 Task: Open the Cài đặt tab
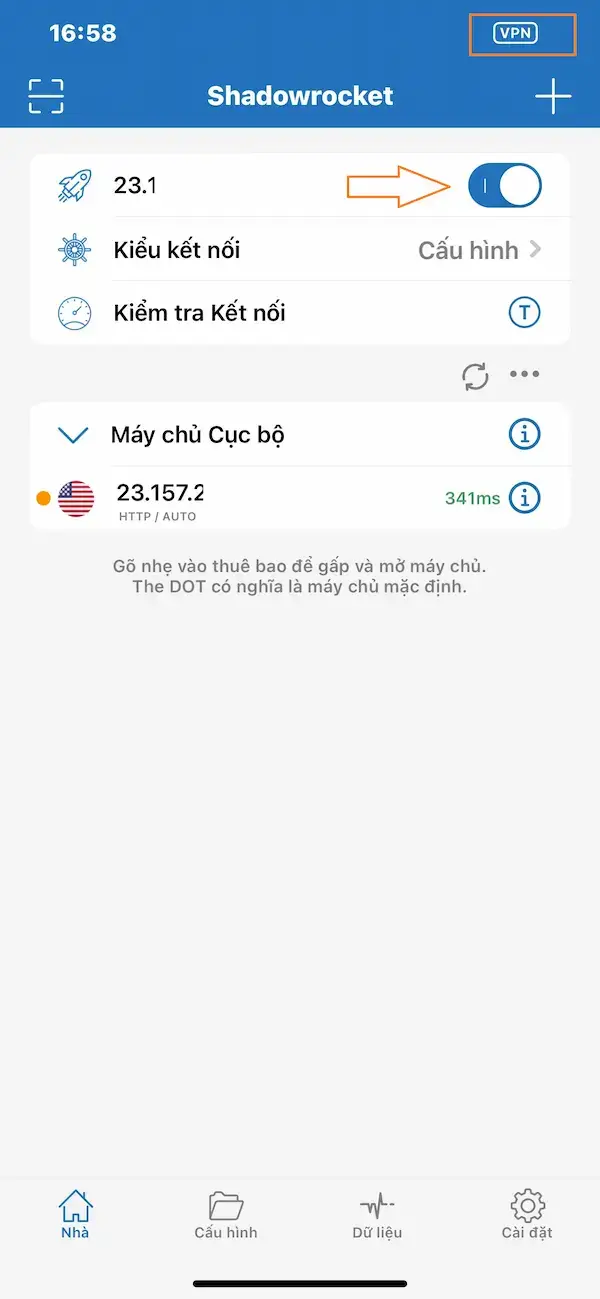tap(527, 1215)
